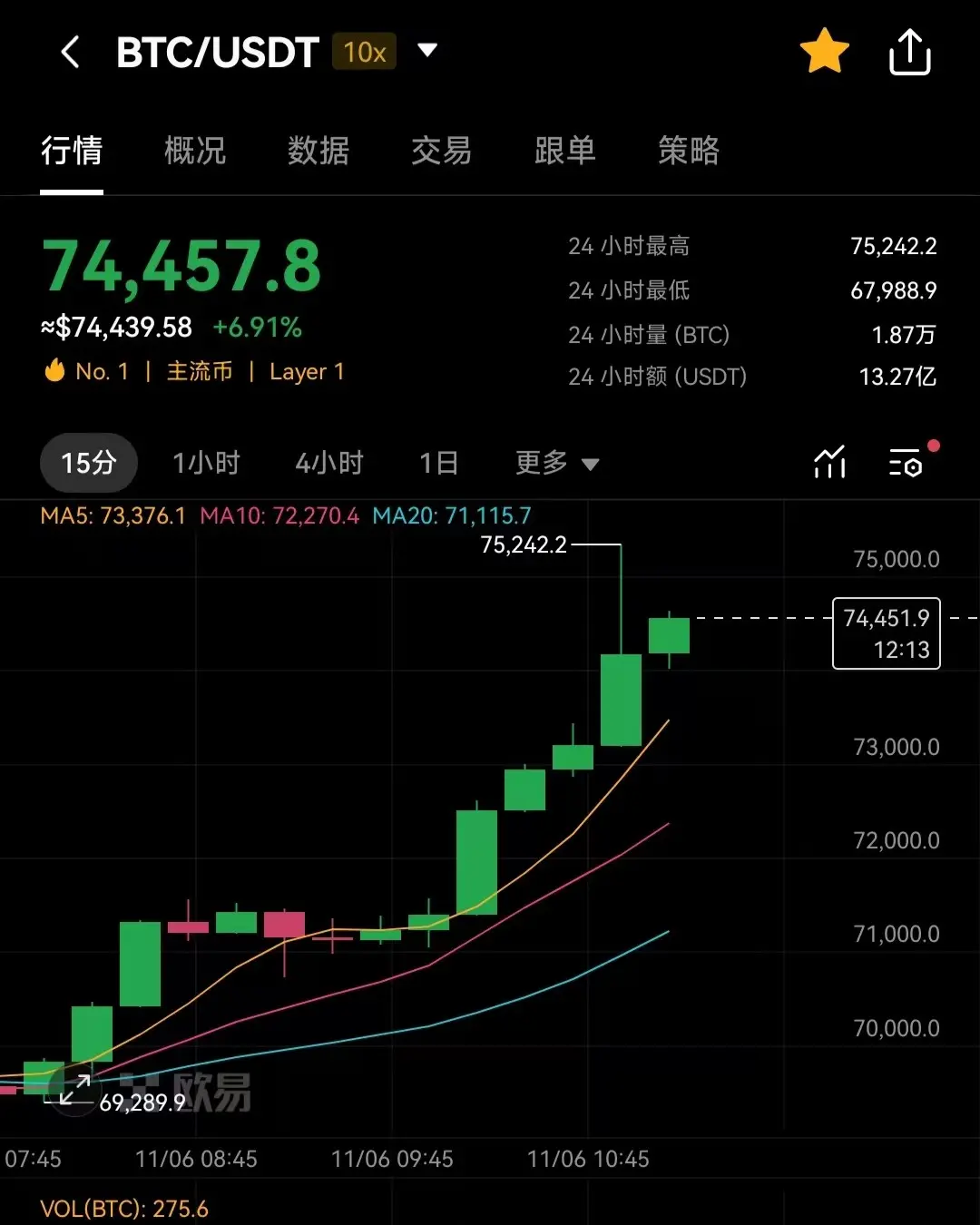980x1225 pixels.
Task: Expand the 更多 timeframe dropdown
Action: tap(555, 463)
